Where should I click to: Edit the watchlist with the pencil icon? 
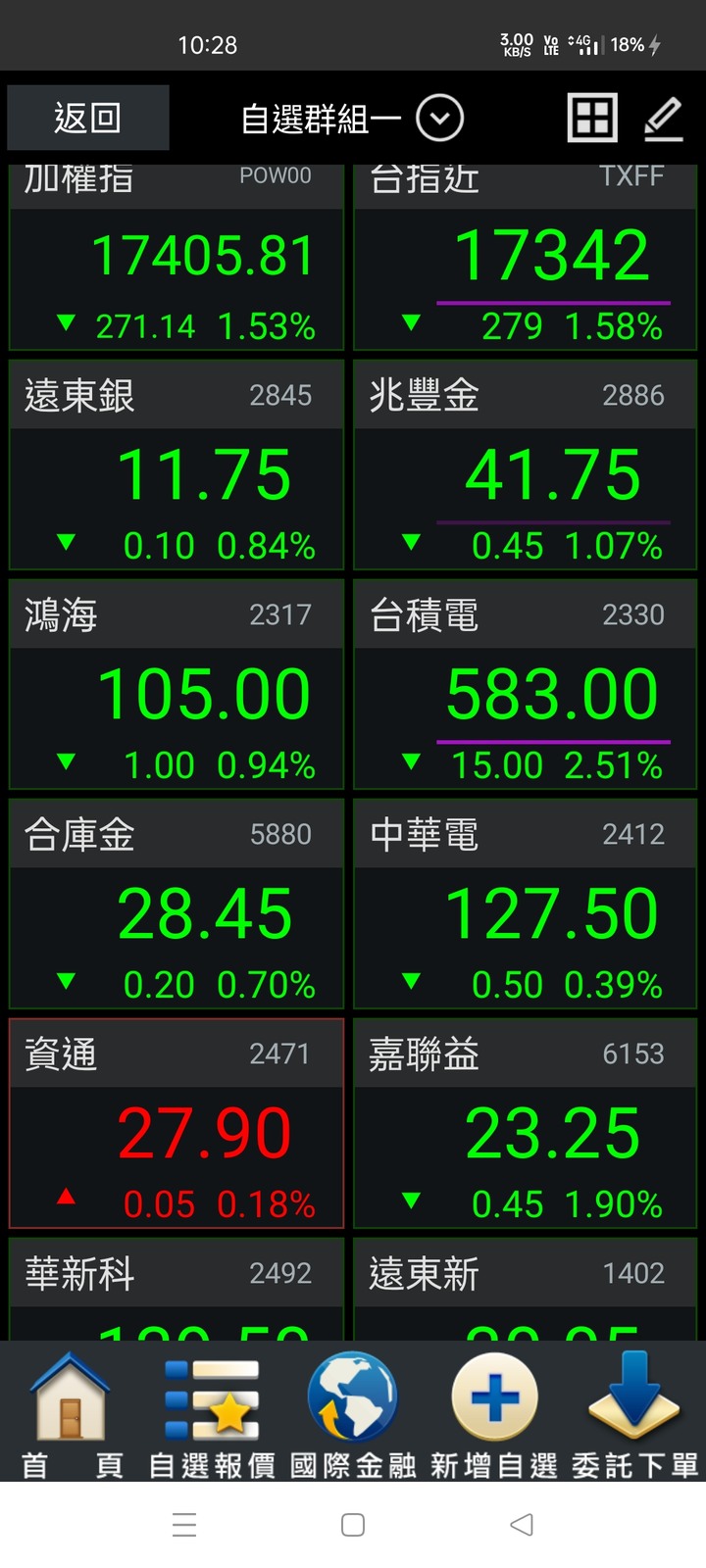(664, 119)
